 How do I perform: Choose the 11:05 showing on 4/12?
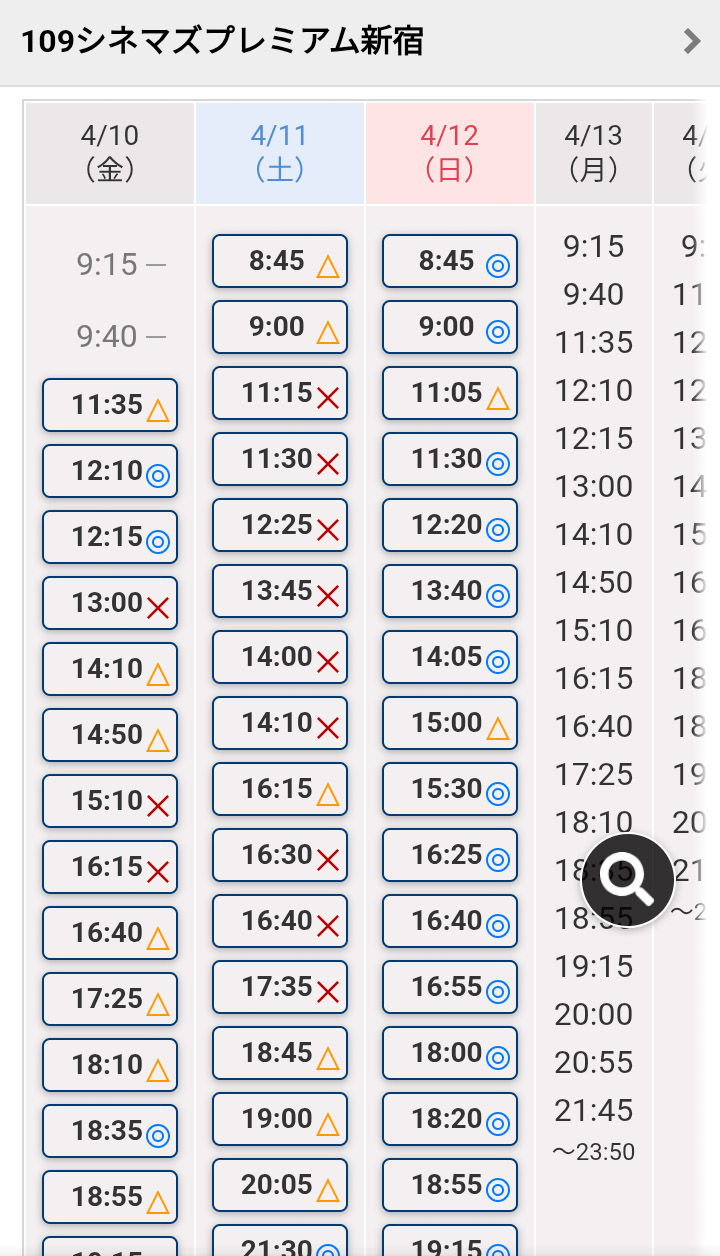point(450,393)
